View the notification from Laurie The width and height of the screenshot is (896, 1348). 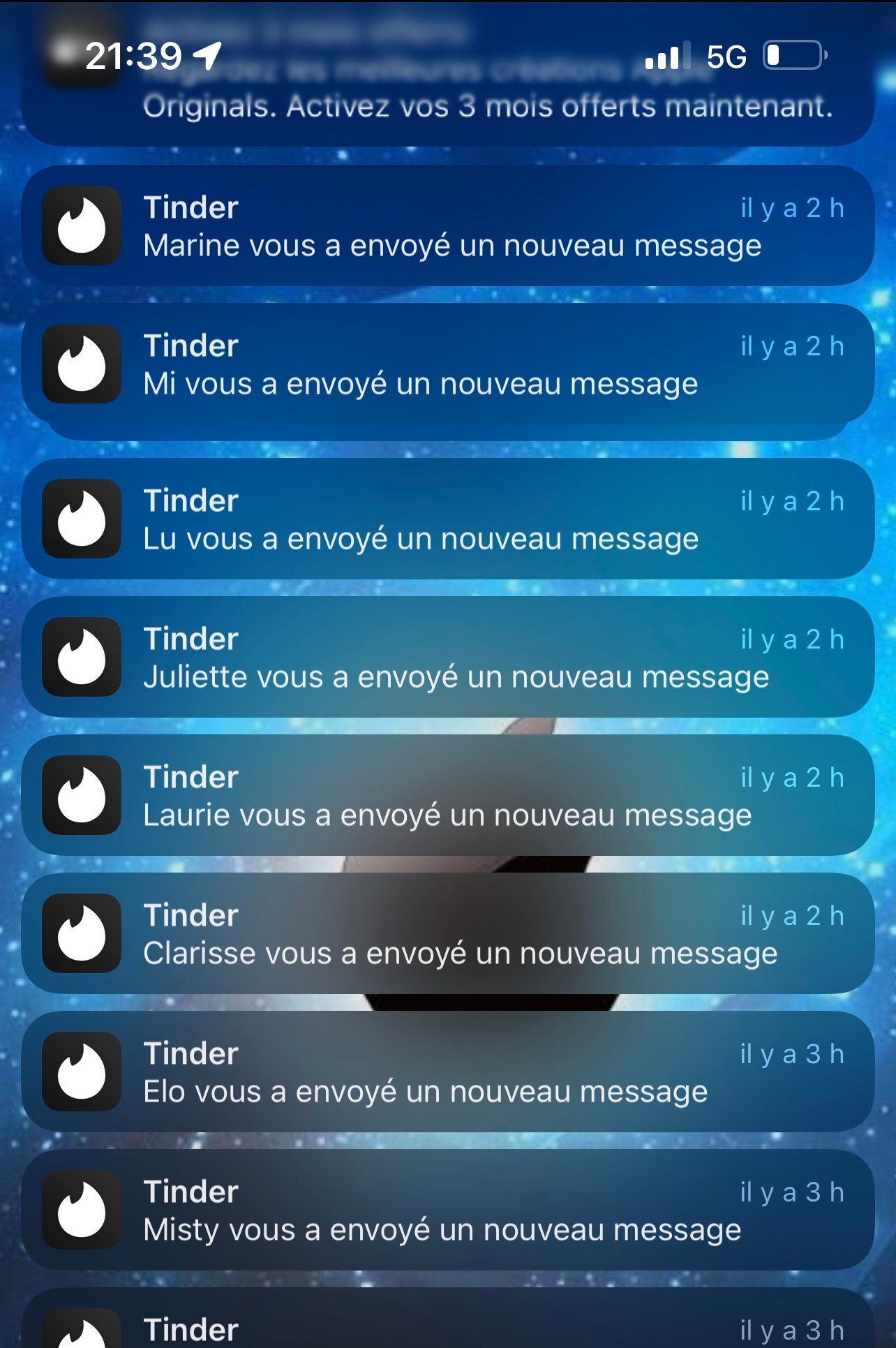[x=447, y=796]
